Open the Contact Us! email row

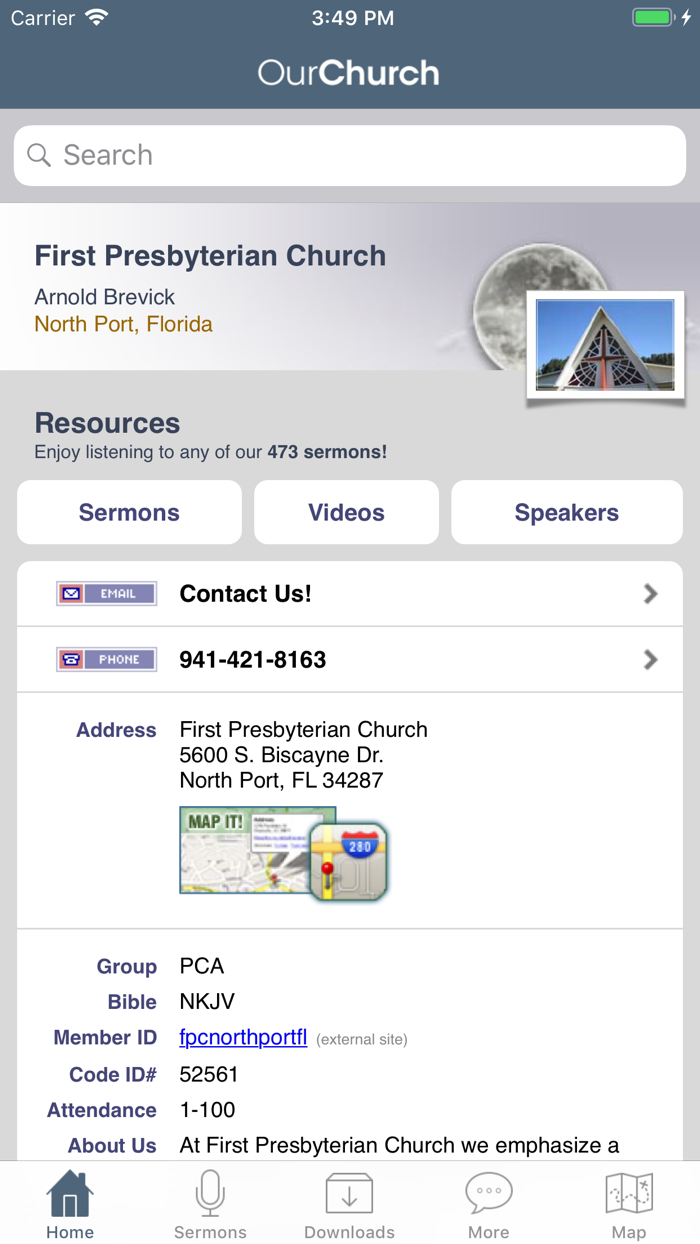350,594
